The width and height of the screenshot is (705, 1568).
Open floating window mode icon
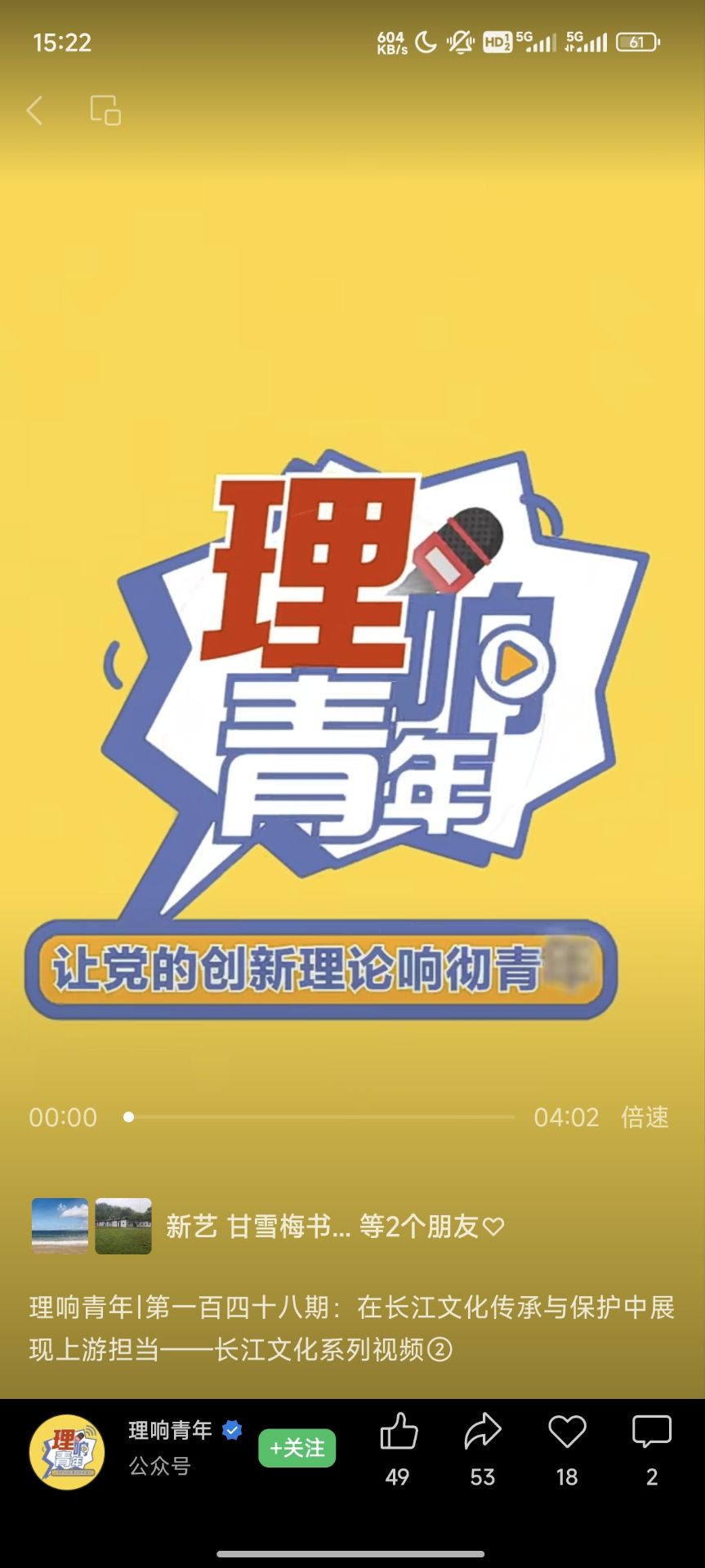click(105, 110)
